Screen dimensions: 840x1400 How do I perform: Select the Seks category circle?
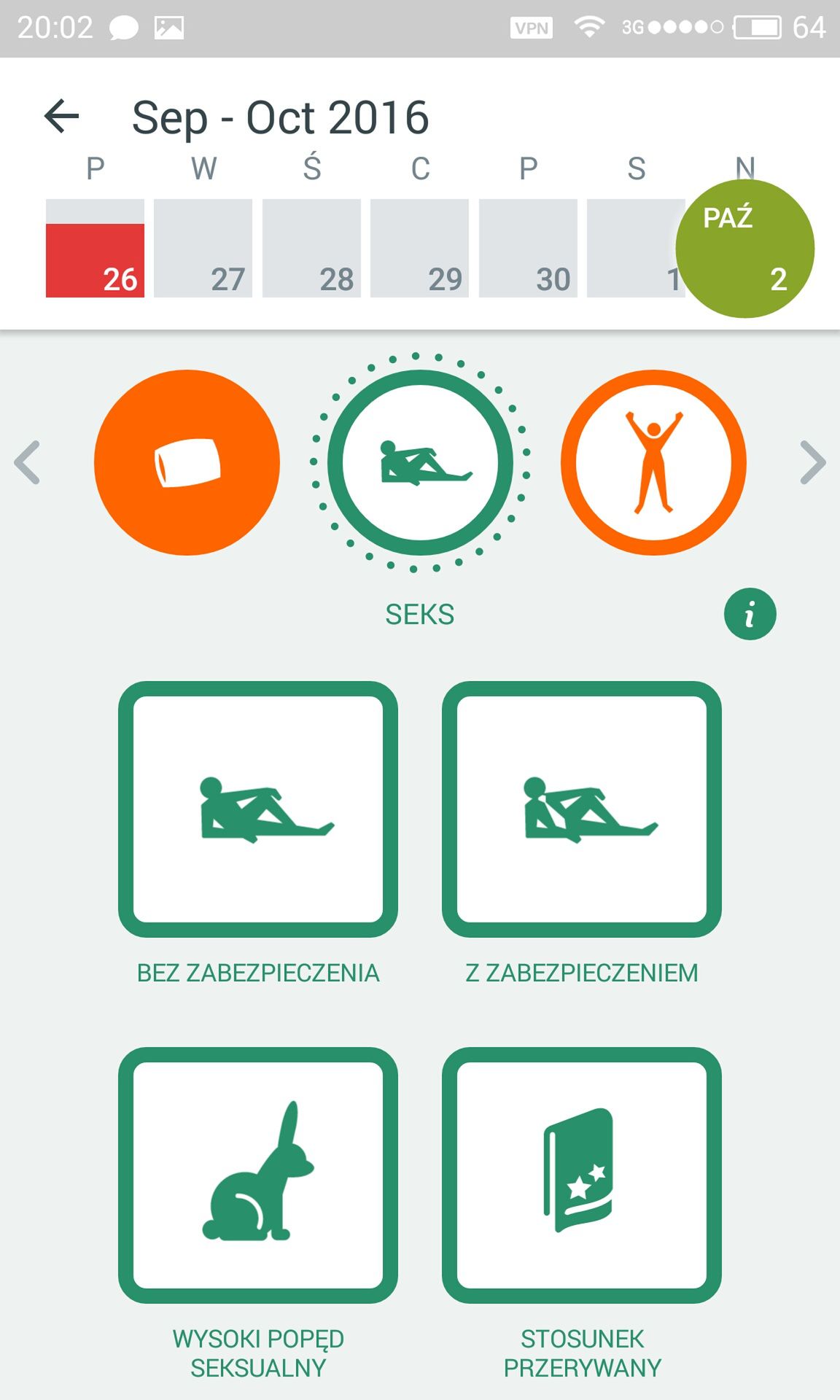coord(420,462)
